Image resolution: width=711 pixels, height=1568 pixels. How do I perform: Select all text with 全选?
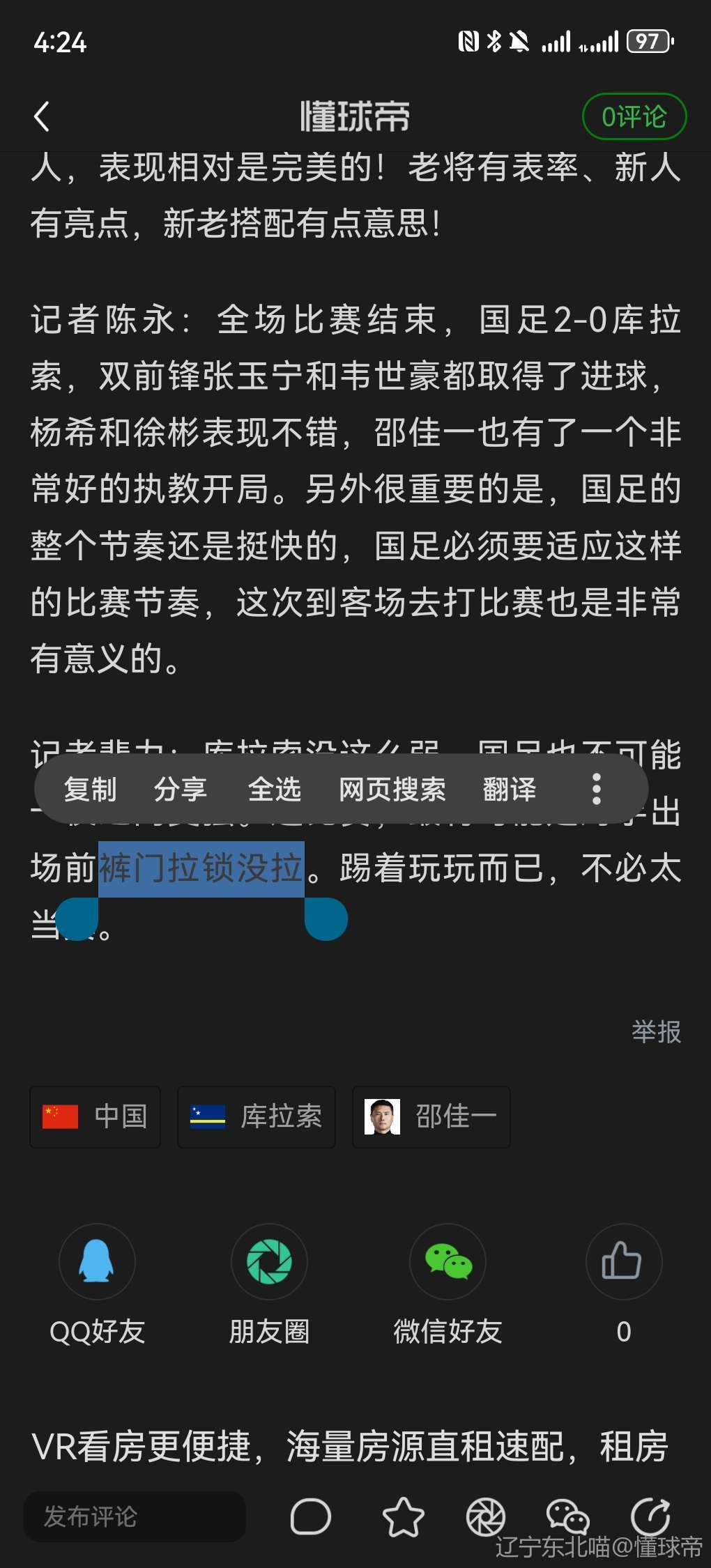coord(274,790)
